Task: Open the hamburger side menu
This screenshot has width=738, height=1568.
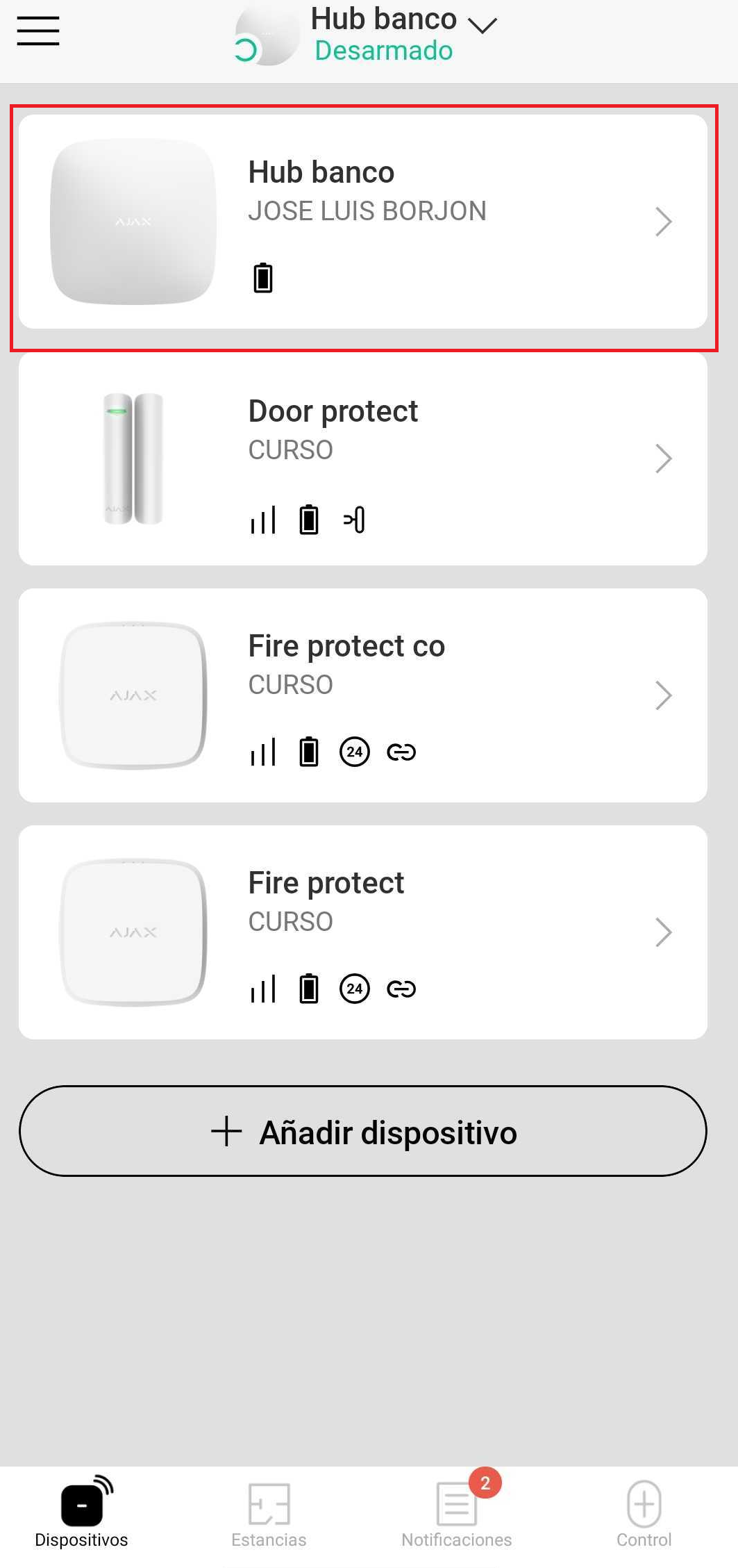Action: (x=38, y=29)
